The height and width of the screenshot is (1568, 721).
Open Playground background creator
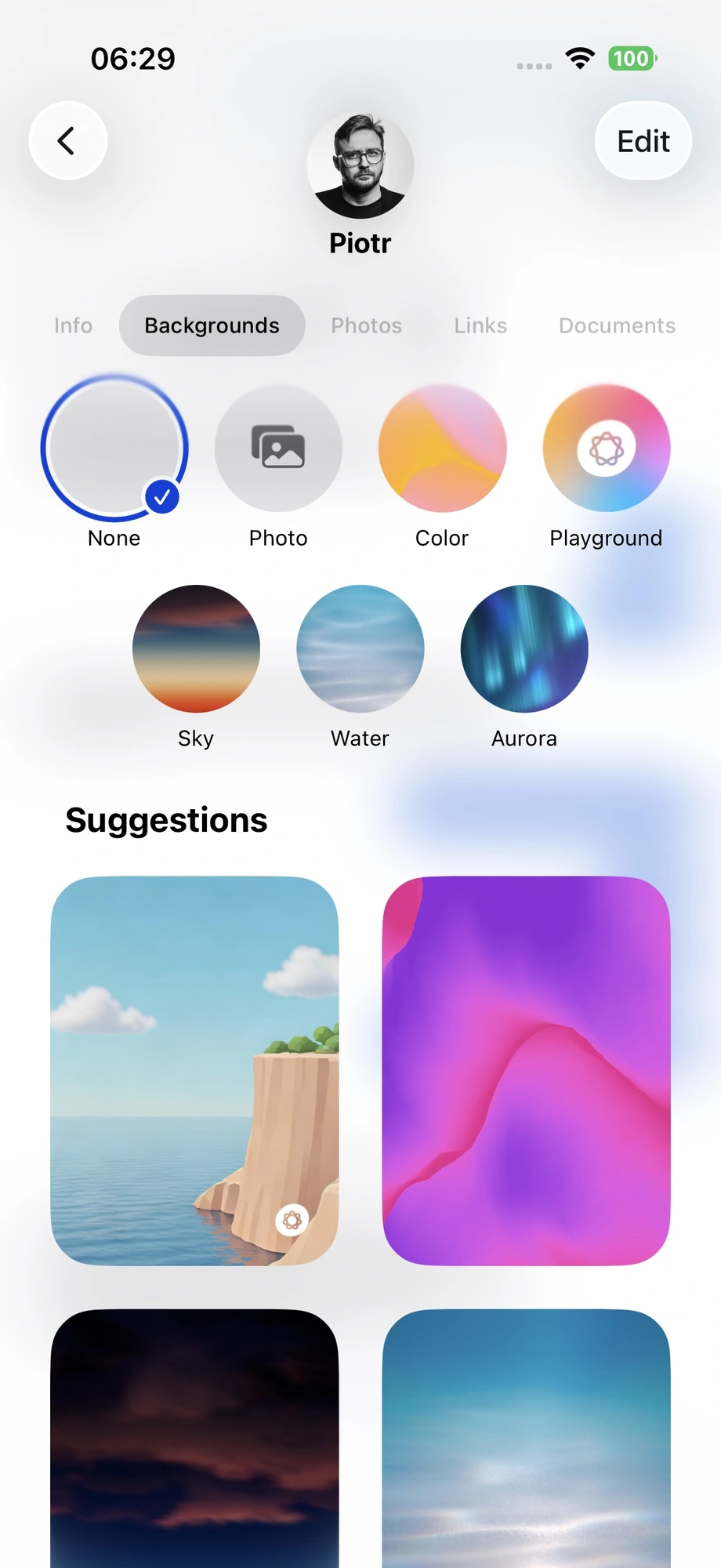[606, 448]
